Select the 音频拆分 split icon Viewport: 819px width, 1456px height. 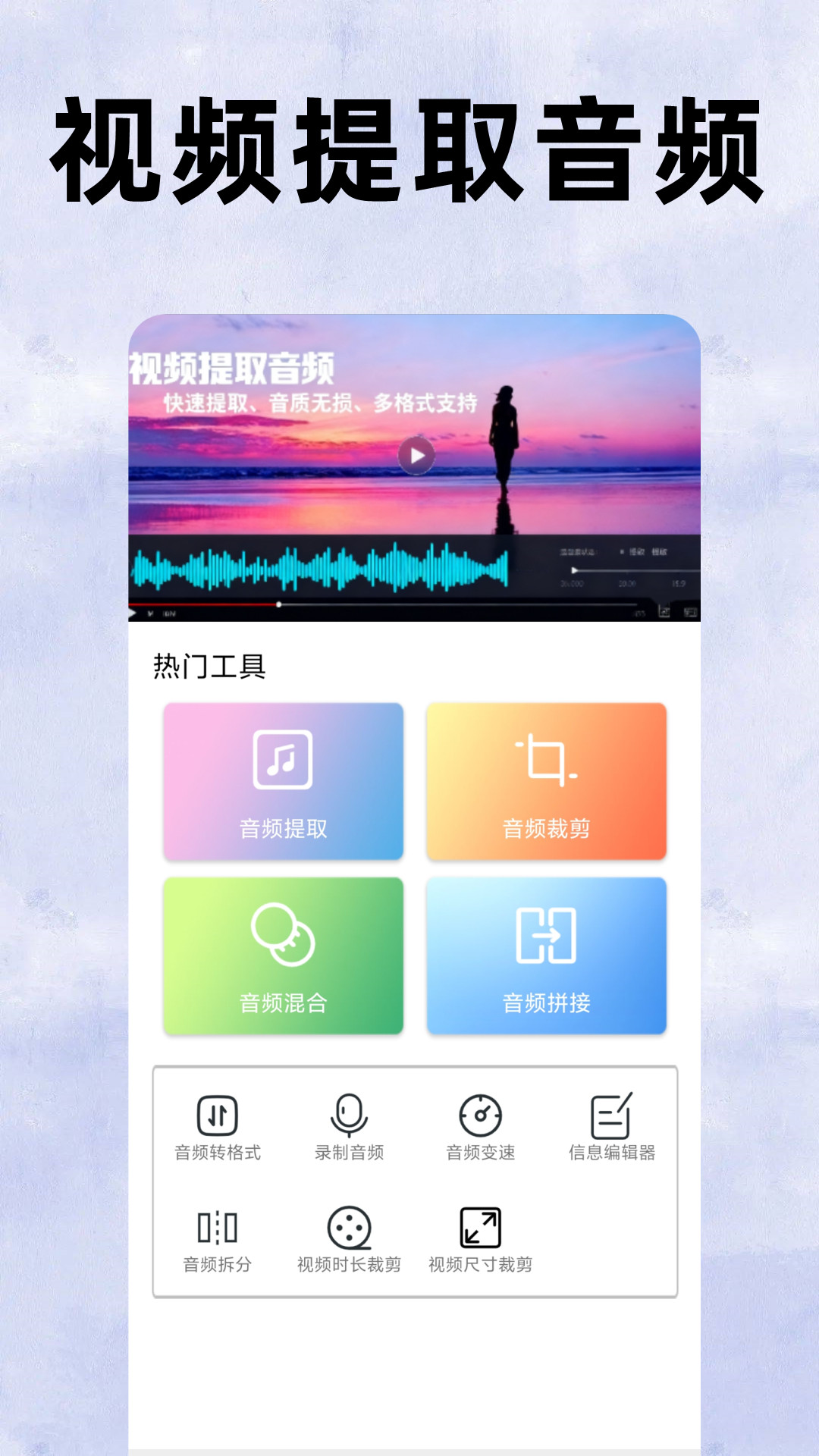(219, 1224)
